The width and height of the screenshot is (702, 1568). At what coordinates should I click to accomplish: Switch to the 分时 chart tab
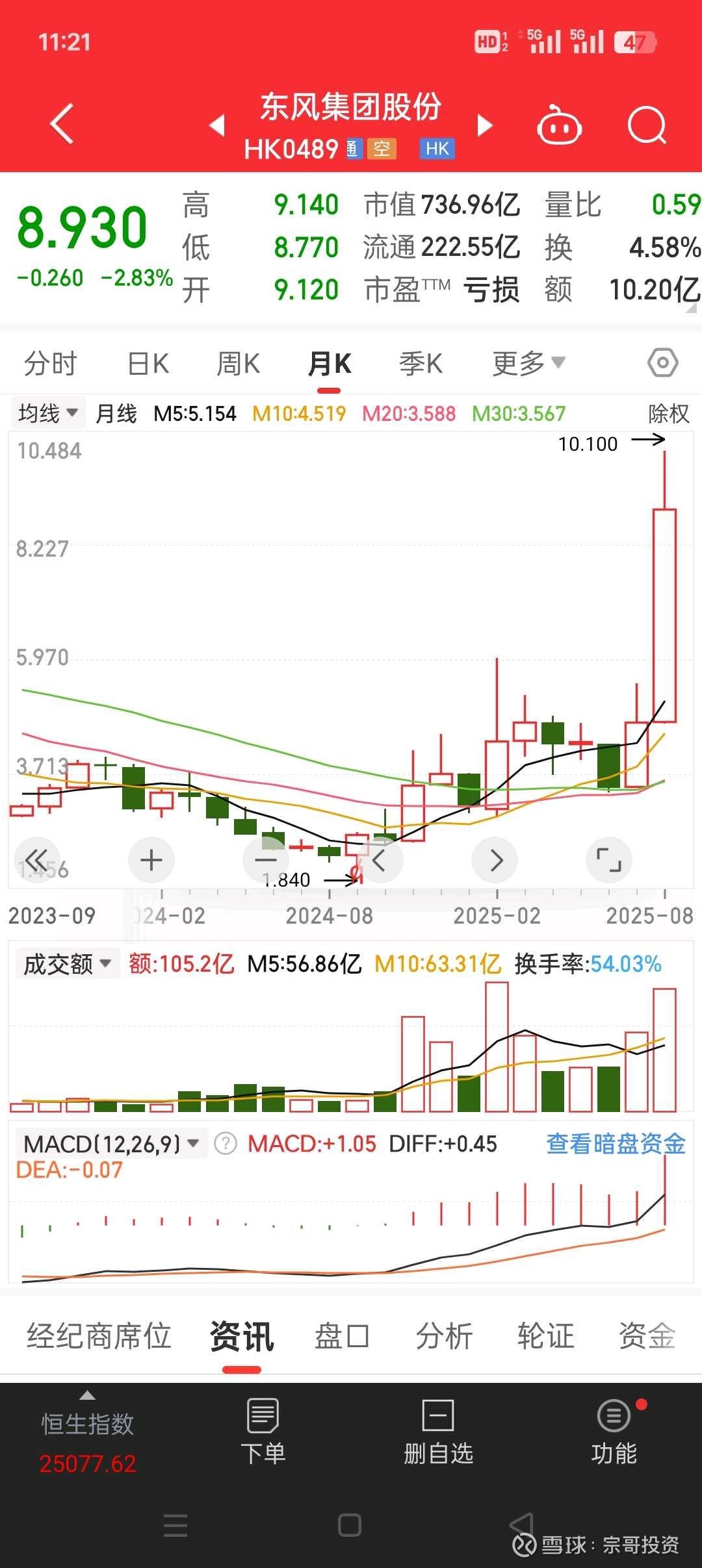click(50, 364)
